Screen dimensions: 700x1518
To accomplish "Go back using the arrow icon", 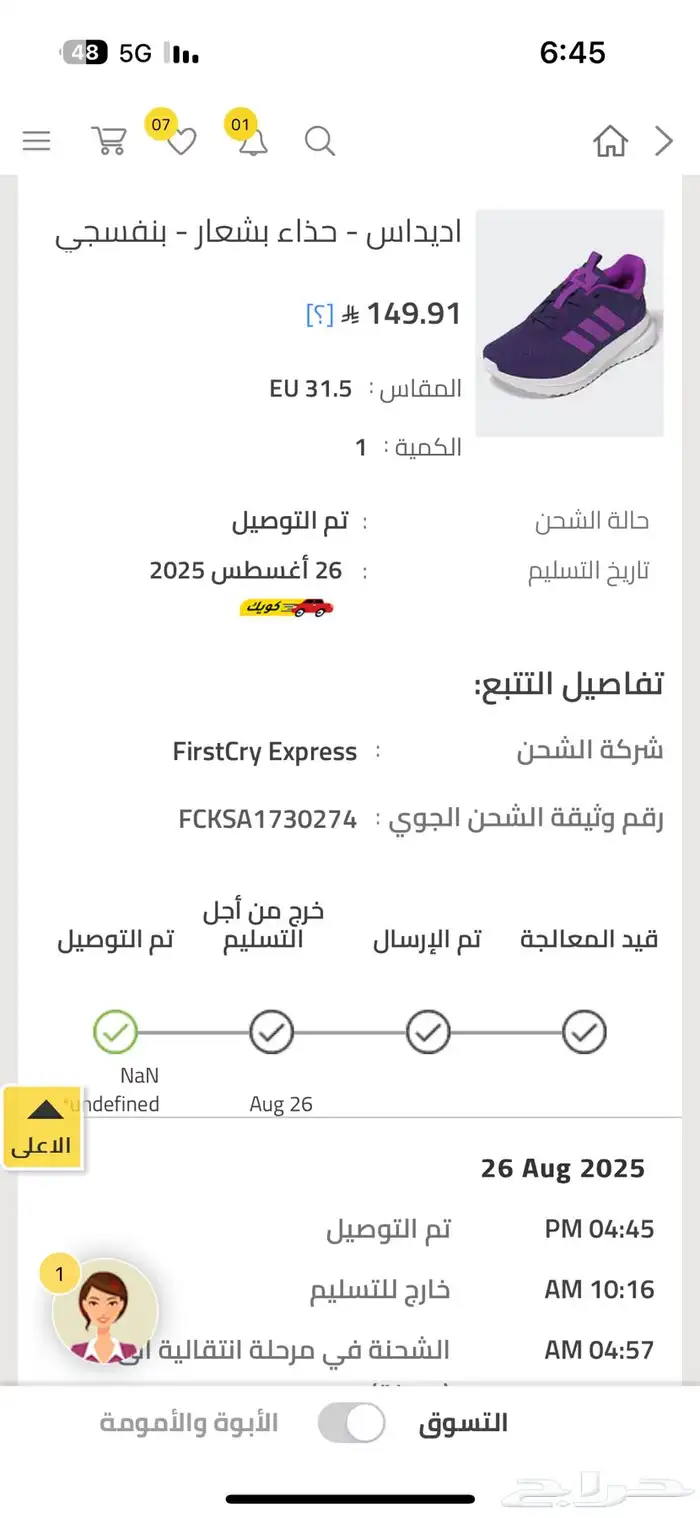I will [664, 142].
